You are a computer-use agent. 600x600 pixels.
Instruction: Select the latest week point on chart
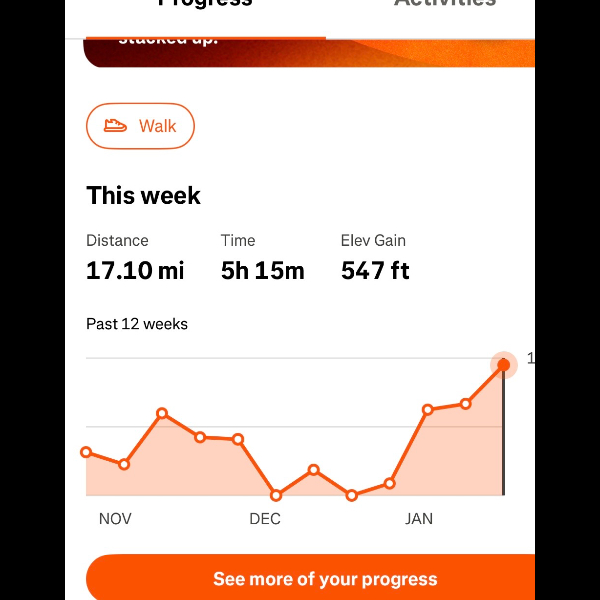(x=503, y=365)
